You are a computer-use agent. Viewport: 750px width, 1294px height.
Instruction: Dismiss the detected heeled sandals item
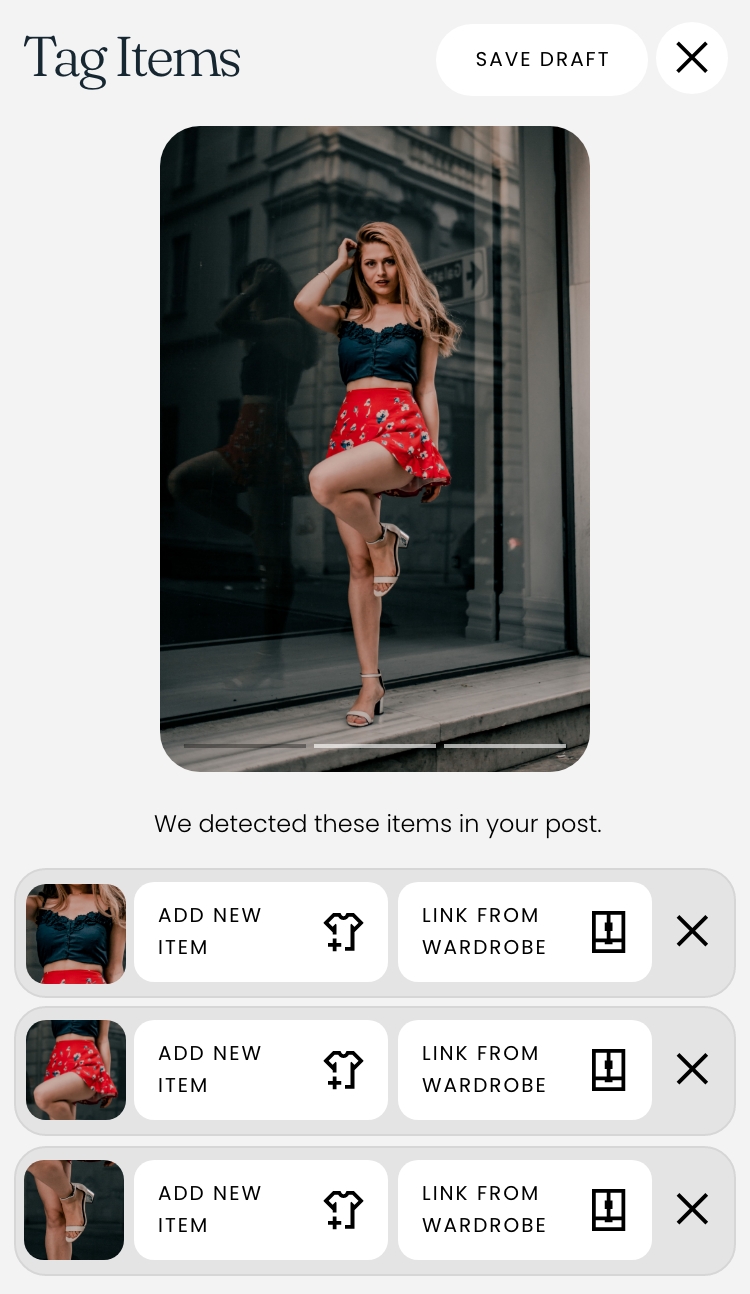pyautogui.click(x=691, y=1209)
